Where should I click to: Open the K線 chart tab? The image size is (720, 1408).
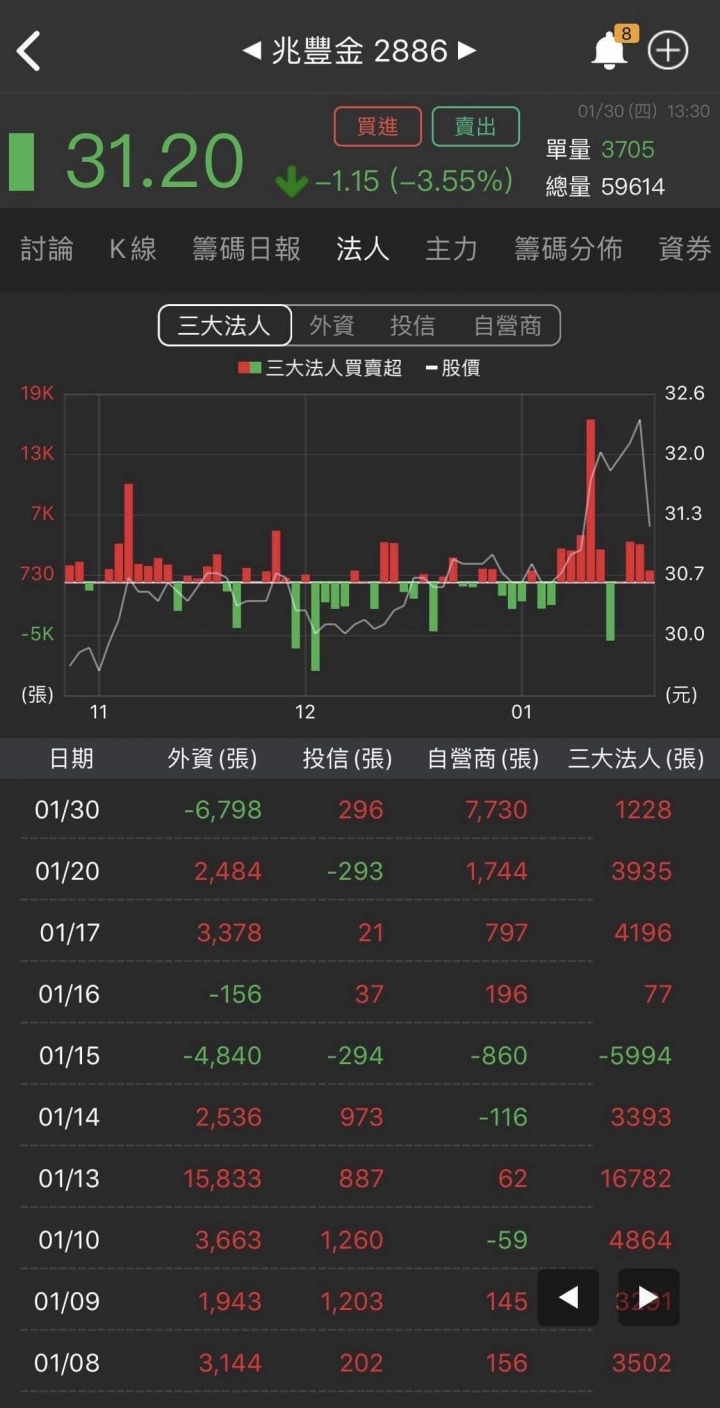coord(133,249)
